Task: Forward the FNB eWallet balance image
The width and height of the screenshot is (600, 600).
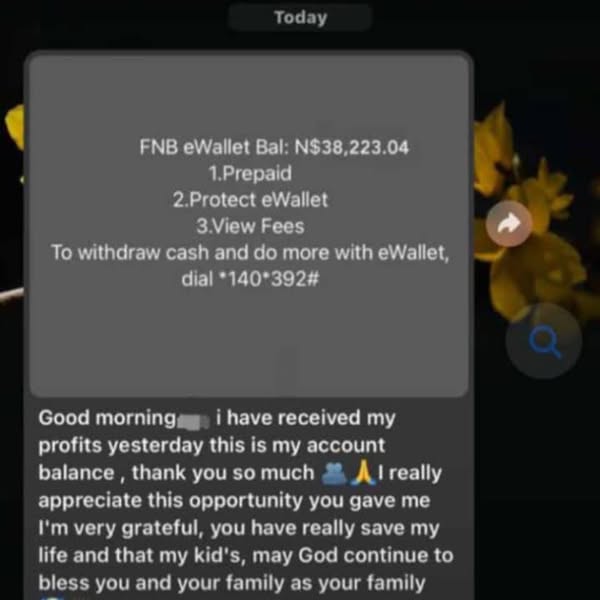Action: (x=509, y=226)
